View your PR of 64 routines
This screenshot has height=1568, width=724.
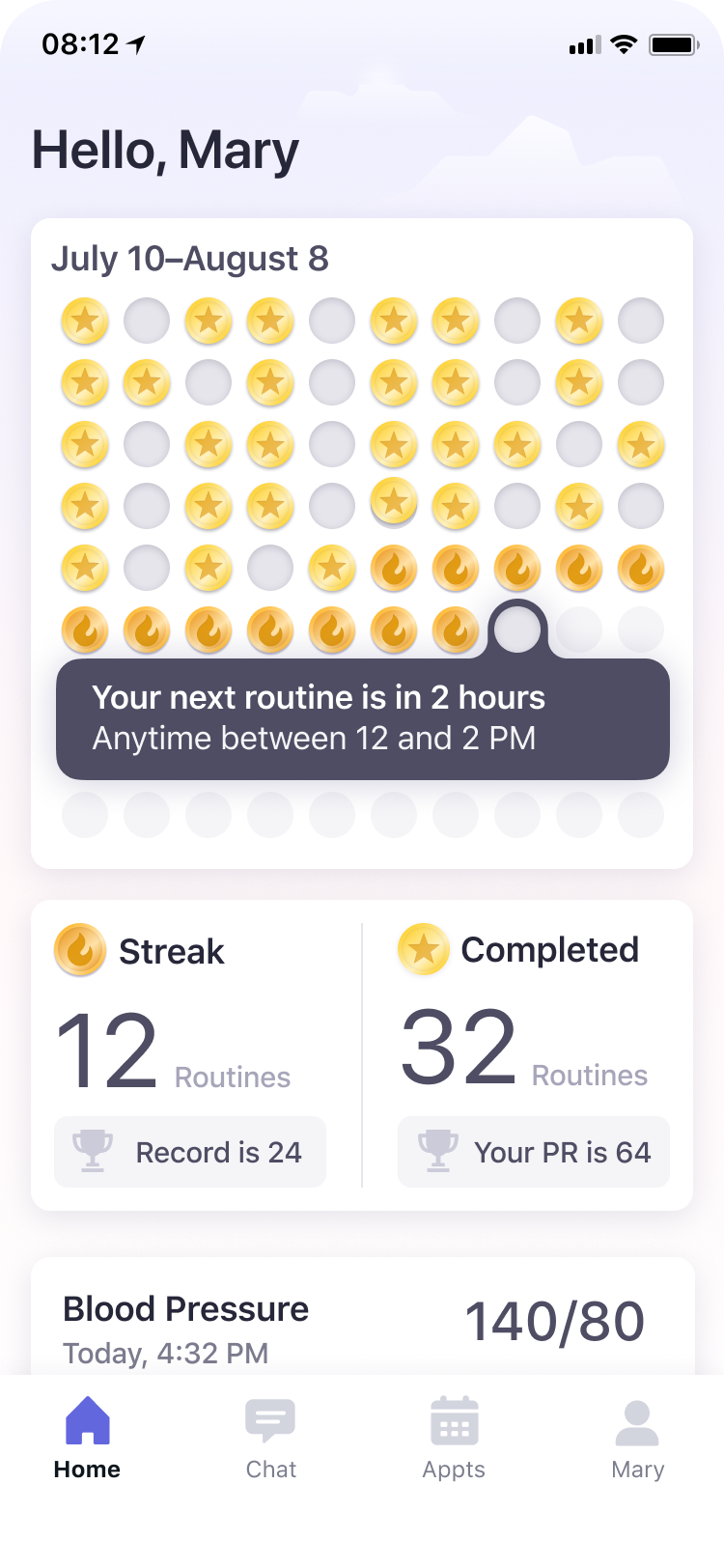(534, 1152)
